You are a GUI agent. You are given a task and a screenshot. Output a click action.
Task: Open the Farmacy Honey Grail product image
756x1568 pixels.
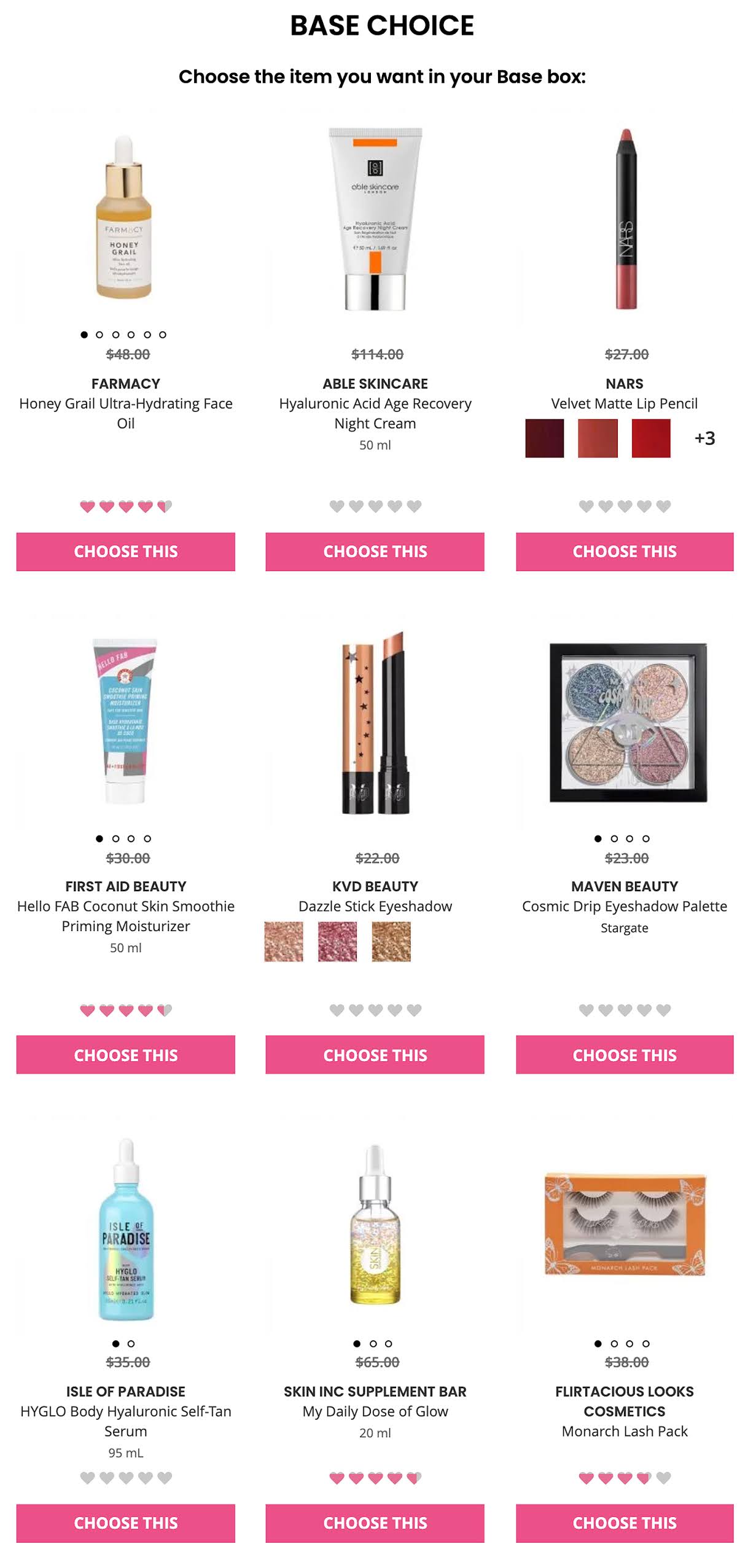tap(124, 217)
